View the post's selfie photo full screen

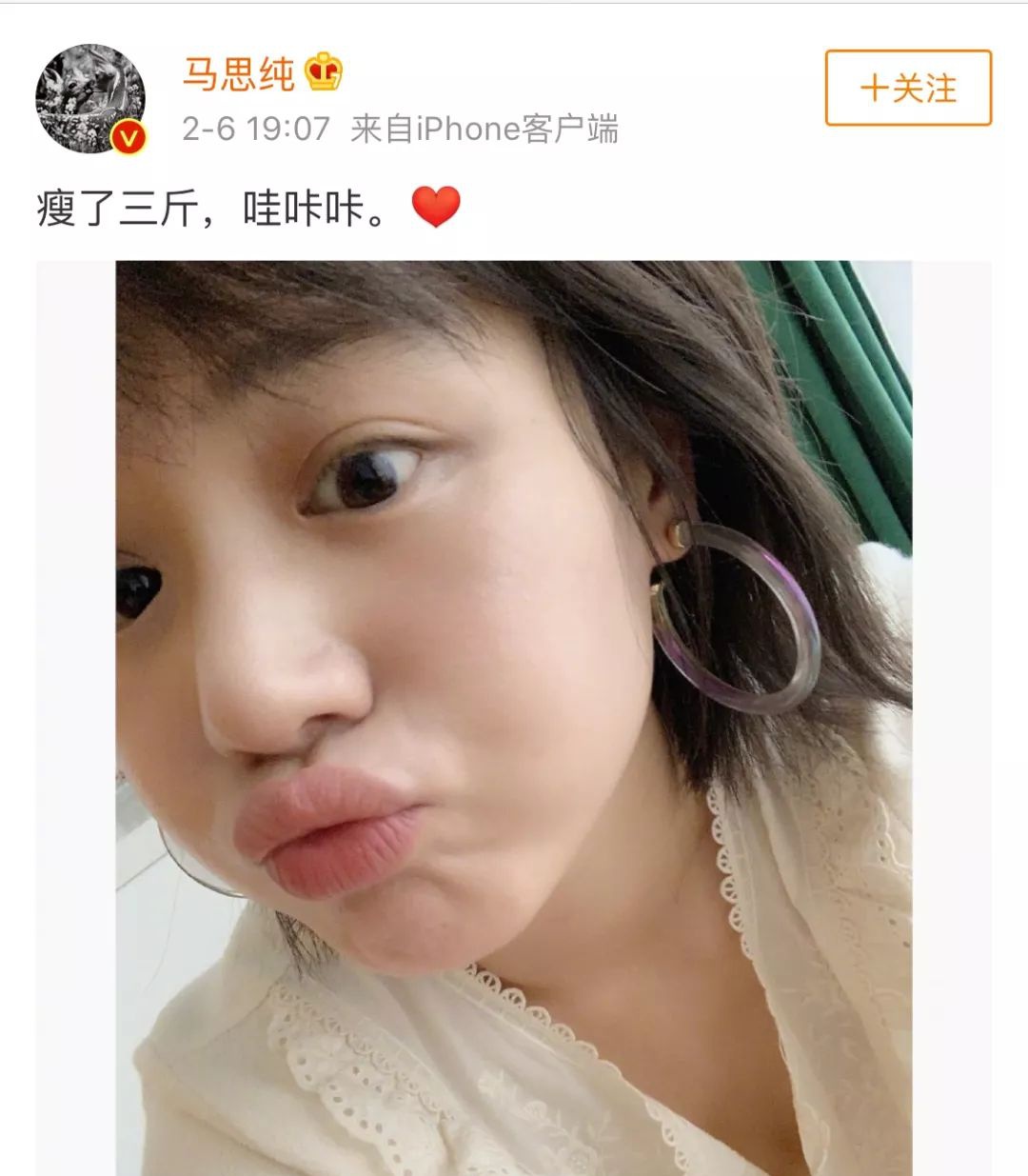coord(514,716)
